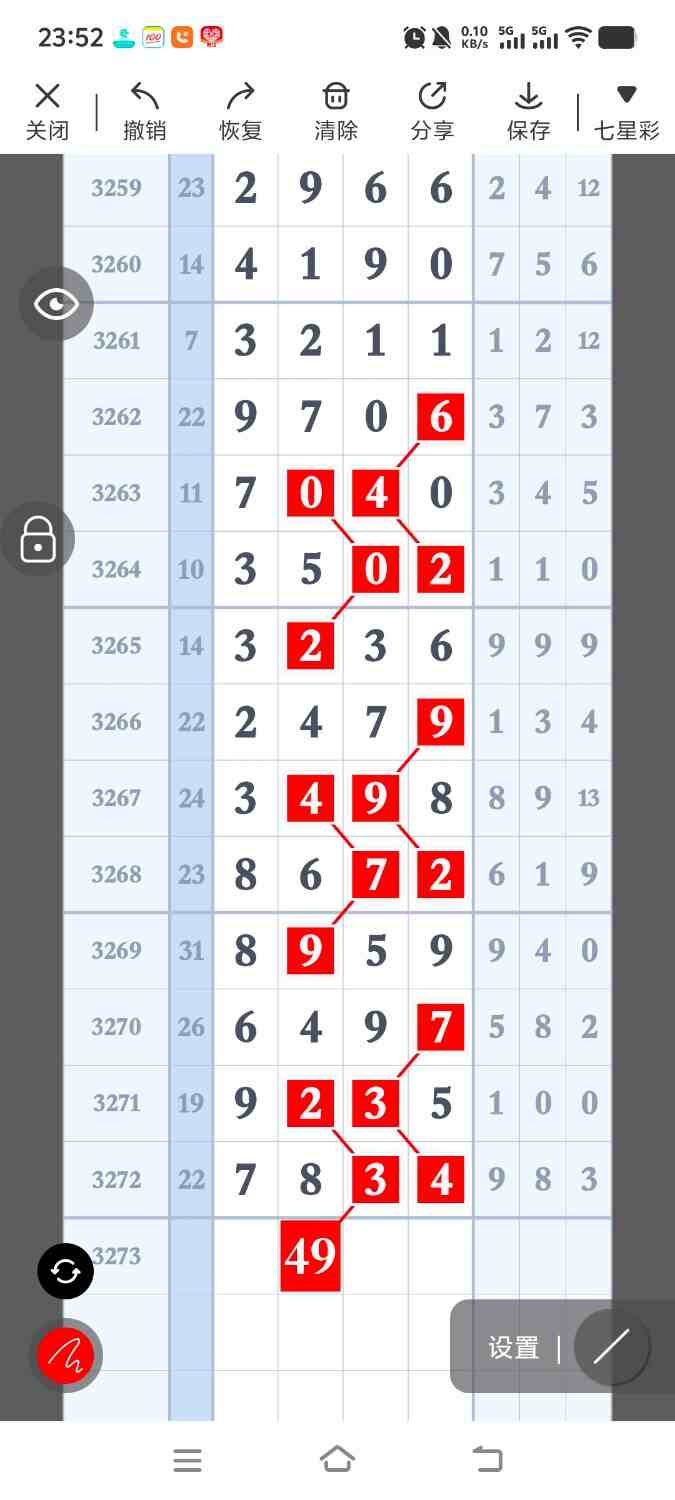Tap the black refresh button
Image resolution: width=675 pixels, height=1500 pixels.
(x=66, y=1271)
